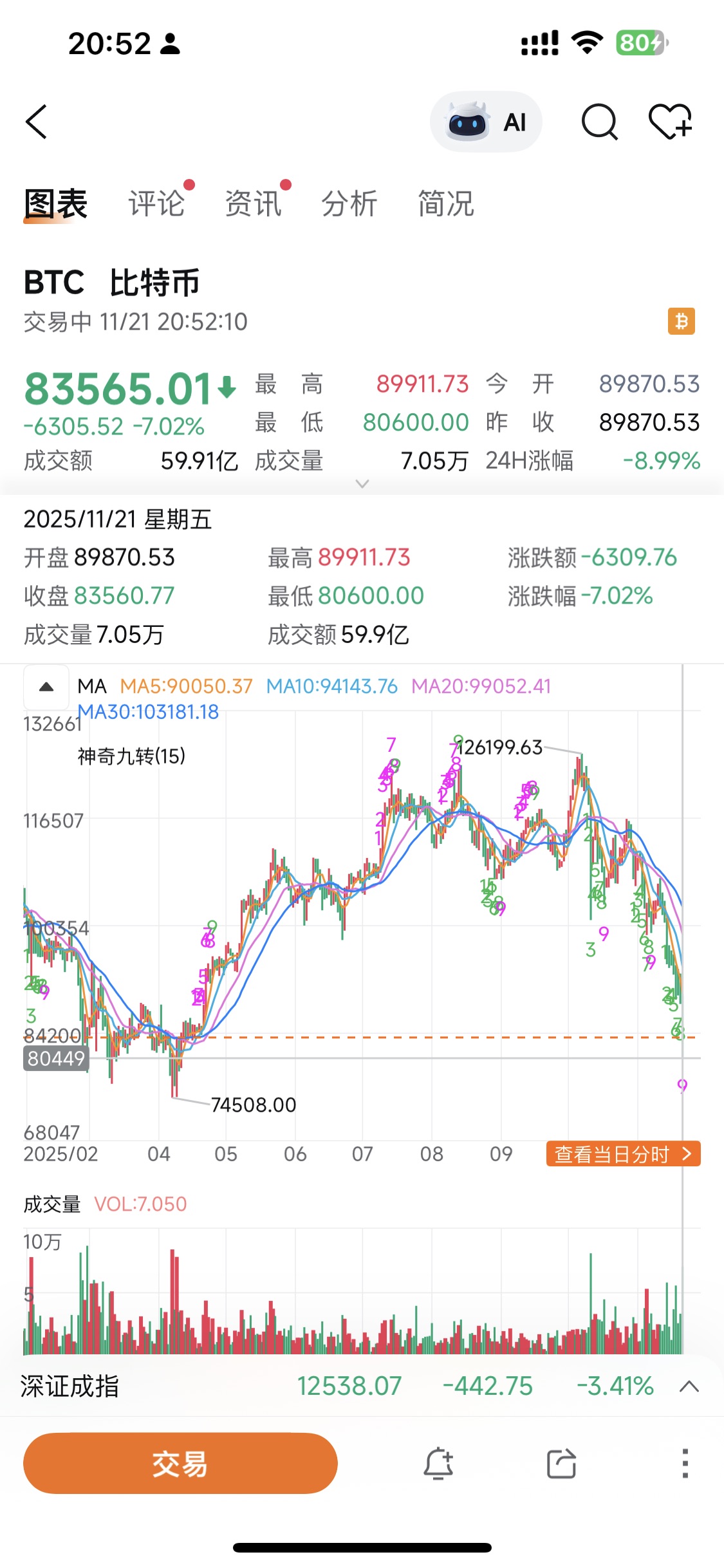This screenshot has height=1568, width=724.
Task: Switch to the 评论 tab
Action: tap(156, 204)
